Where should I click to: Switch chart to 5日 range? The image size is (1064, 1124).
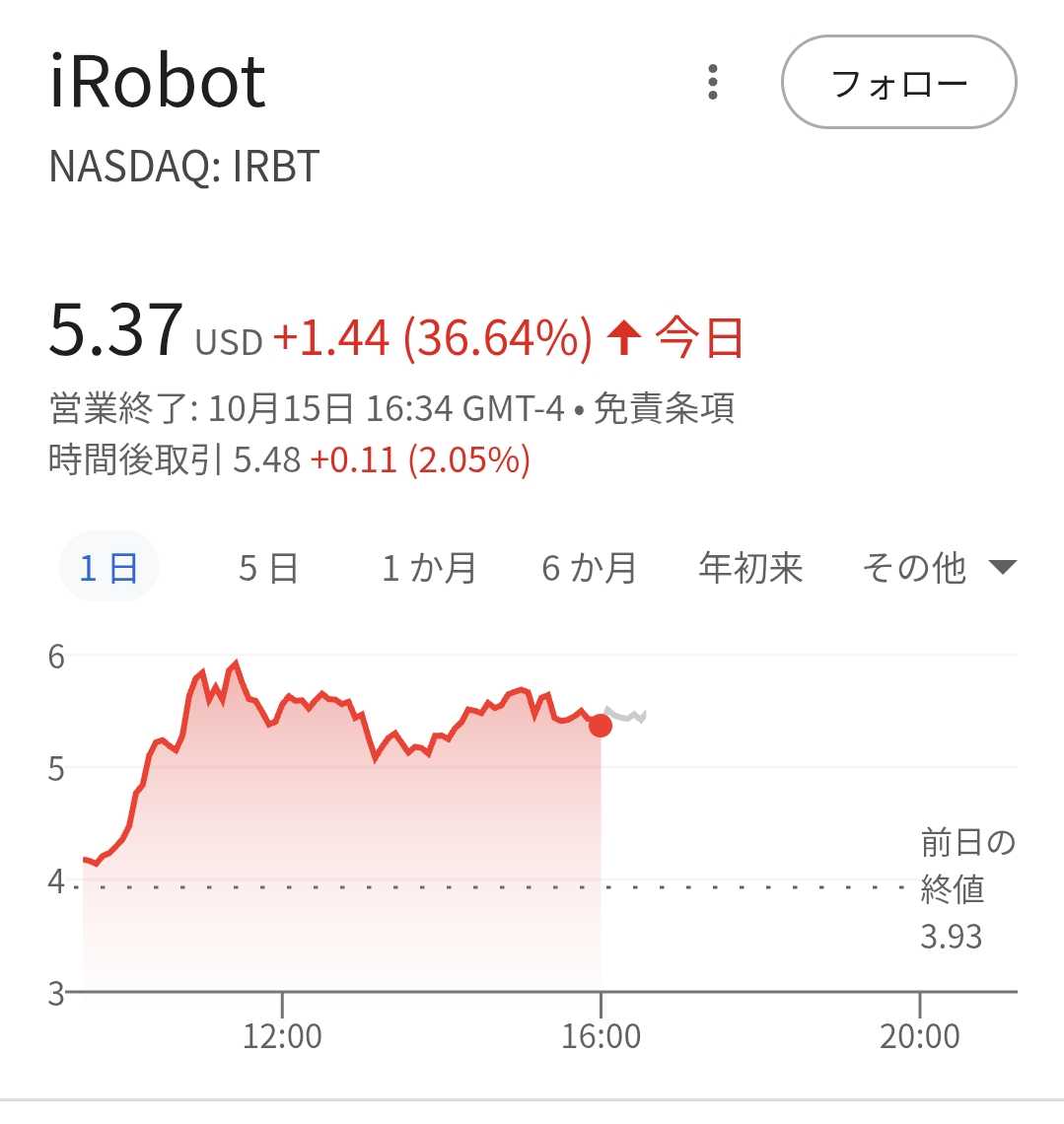click(x=268, y=568)
